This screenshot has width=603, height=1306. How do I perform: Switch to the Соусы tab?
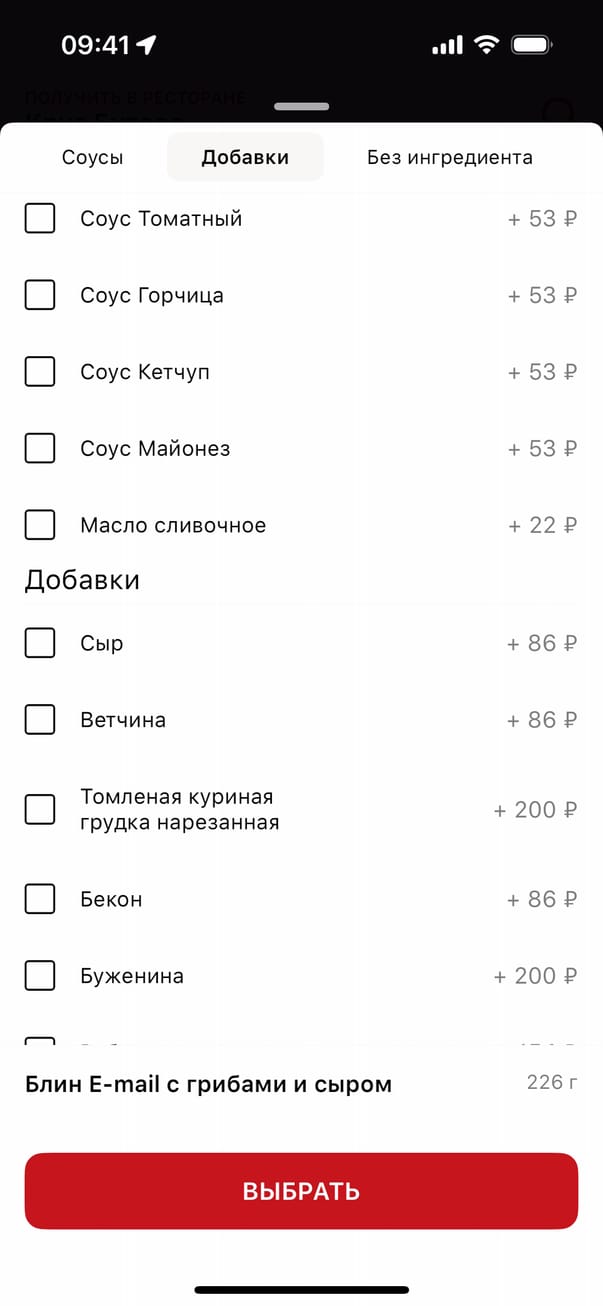click(92, 157)
